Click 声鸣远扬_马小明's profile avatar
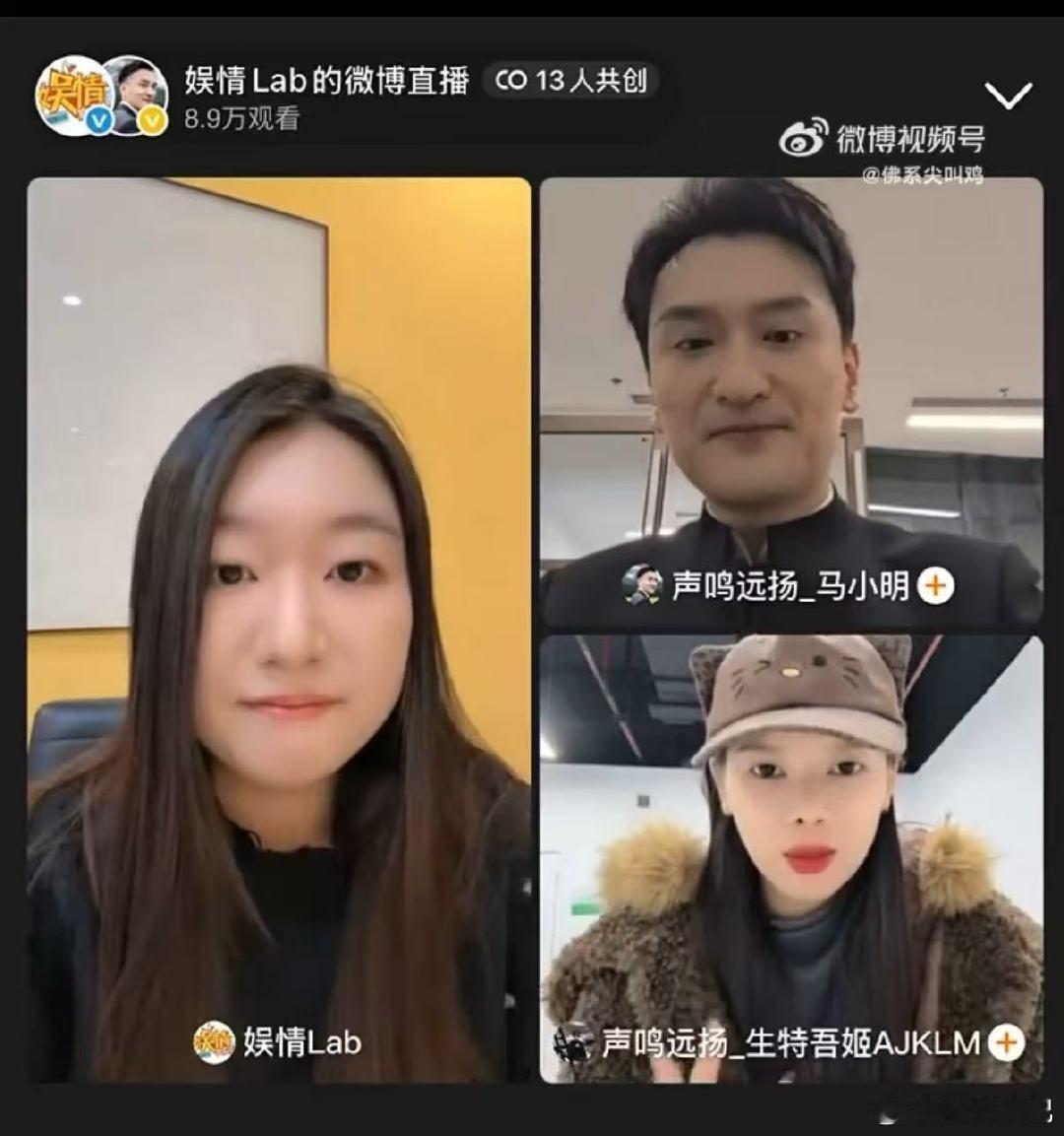1064x1136 pixels. pyautogui.click(x=642, y=583)
